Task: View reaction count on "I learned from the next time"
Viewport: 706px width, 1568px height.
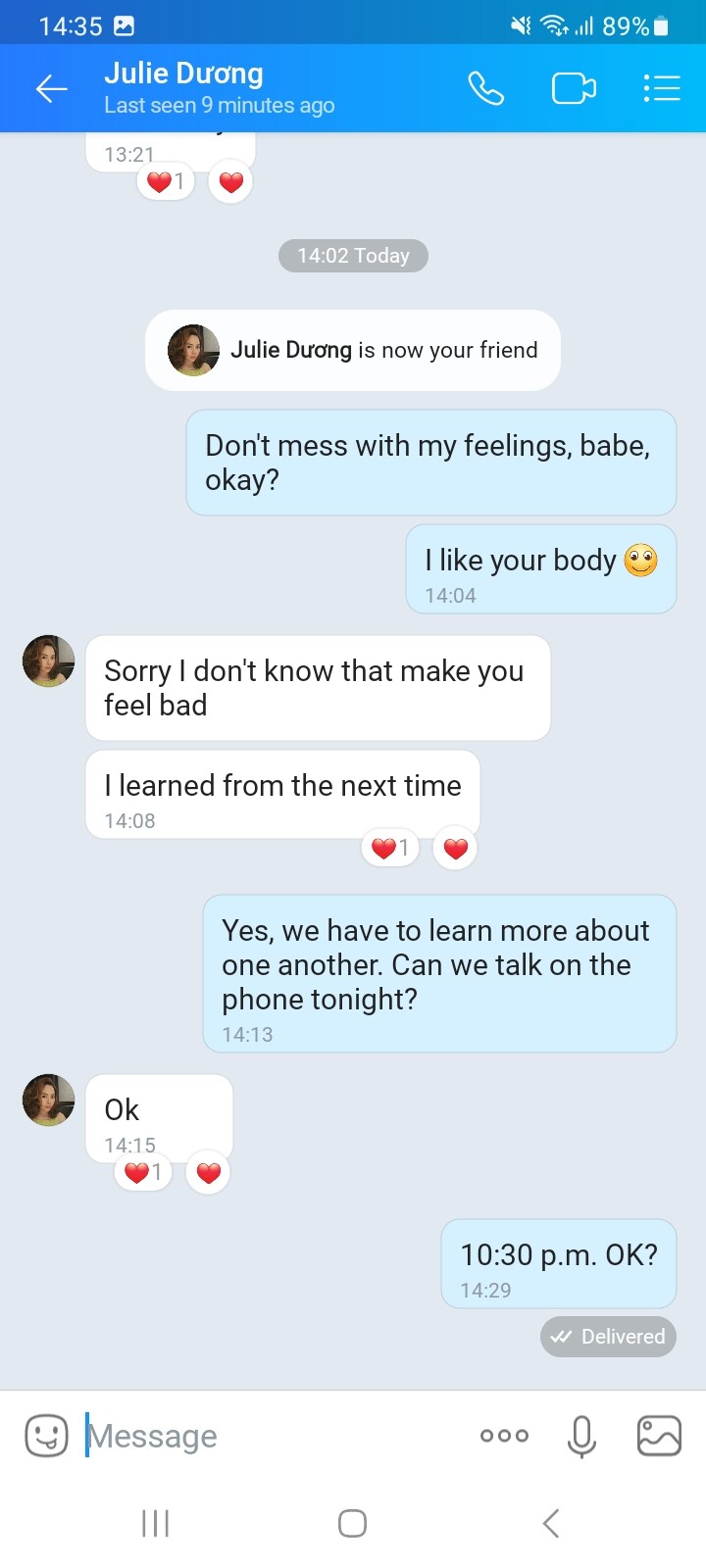Action: point(390,848)
